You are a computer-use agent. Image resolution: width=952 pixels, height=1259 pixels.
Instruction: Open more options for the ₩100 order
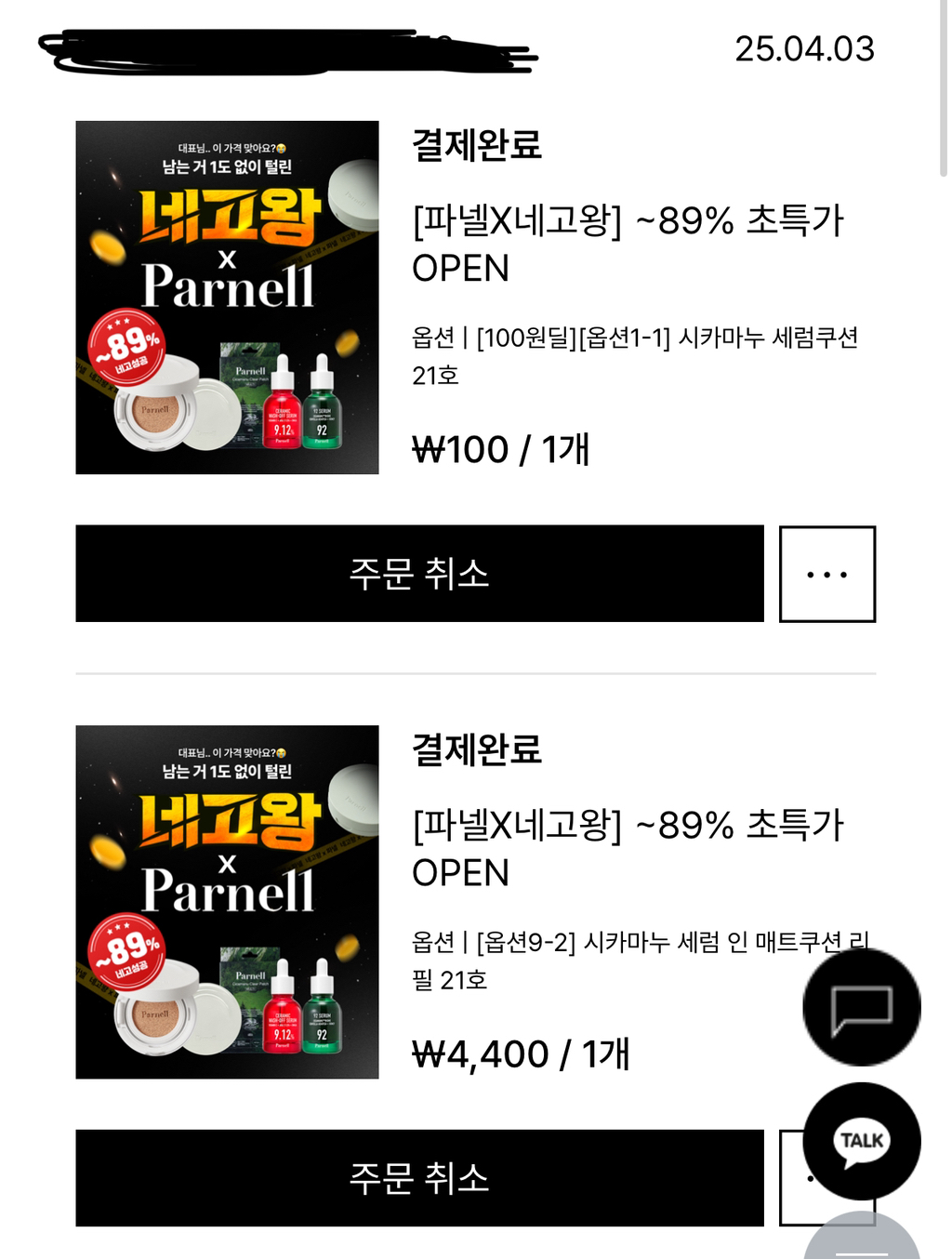pos(827,574)
